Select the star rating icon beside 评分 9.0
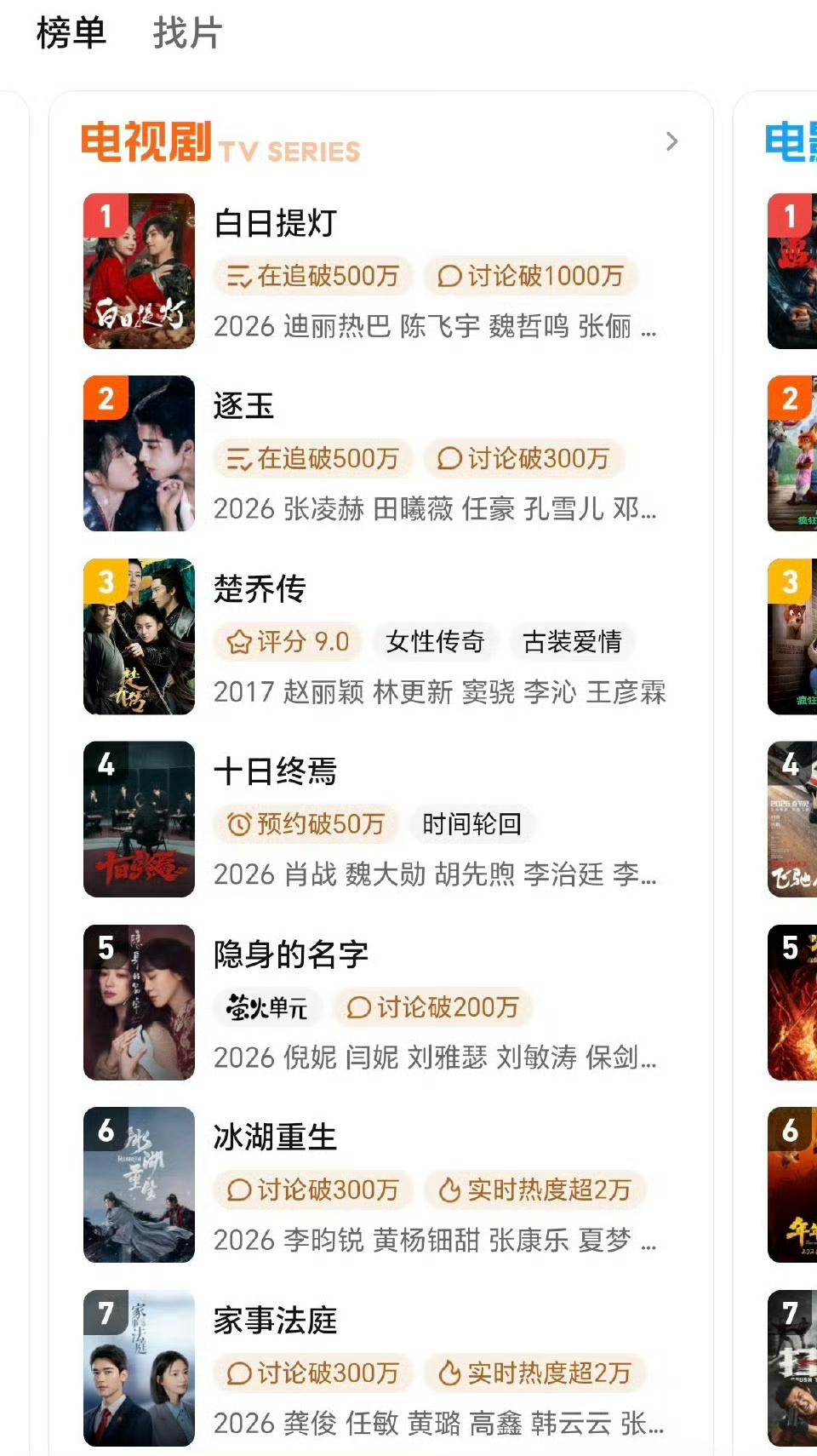 click(240, 642)
